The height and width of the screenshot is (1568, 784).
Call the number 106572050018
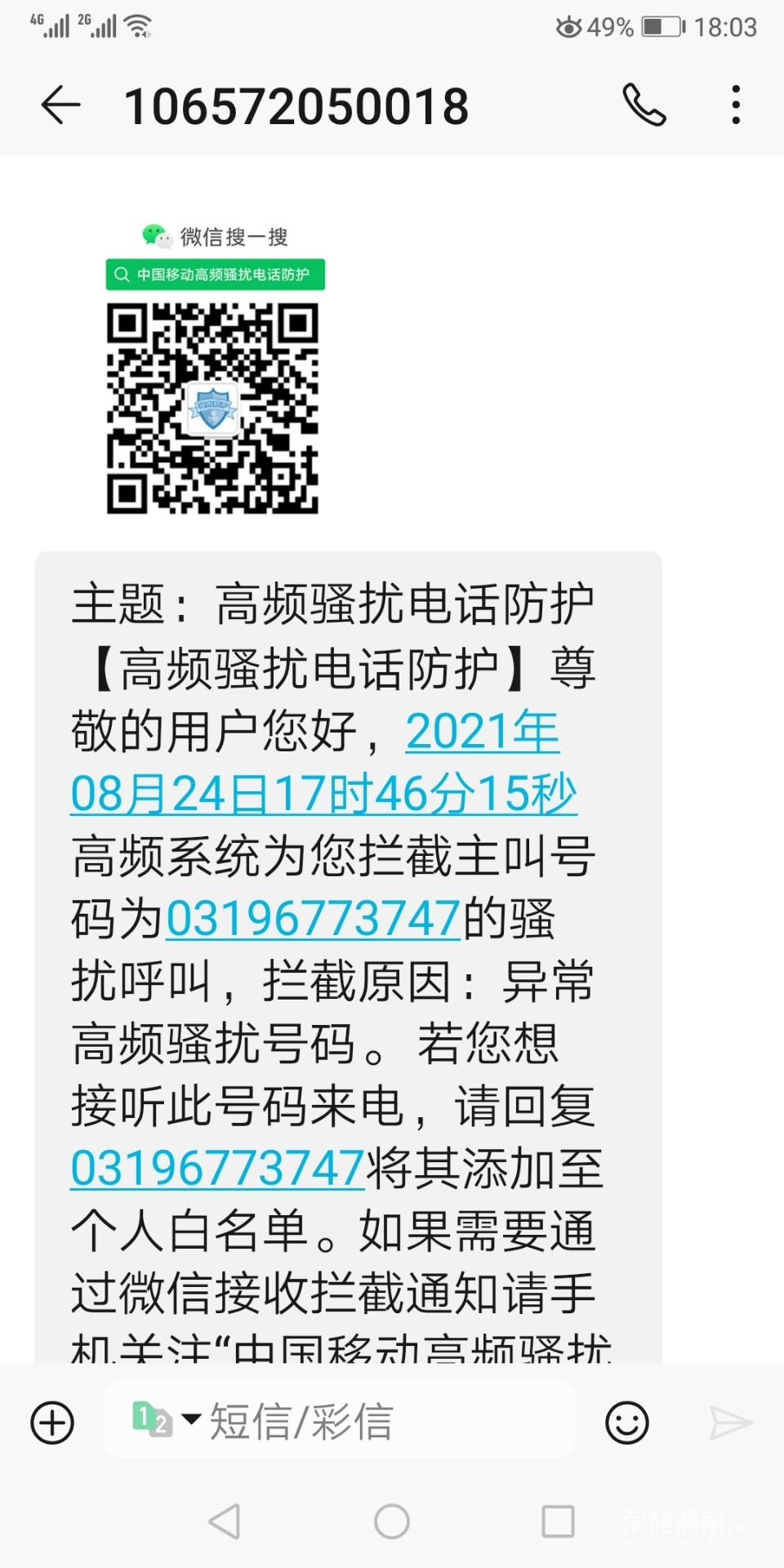click(x=644, y=105)
